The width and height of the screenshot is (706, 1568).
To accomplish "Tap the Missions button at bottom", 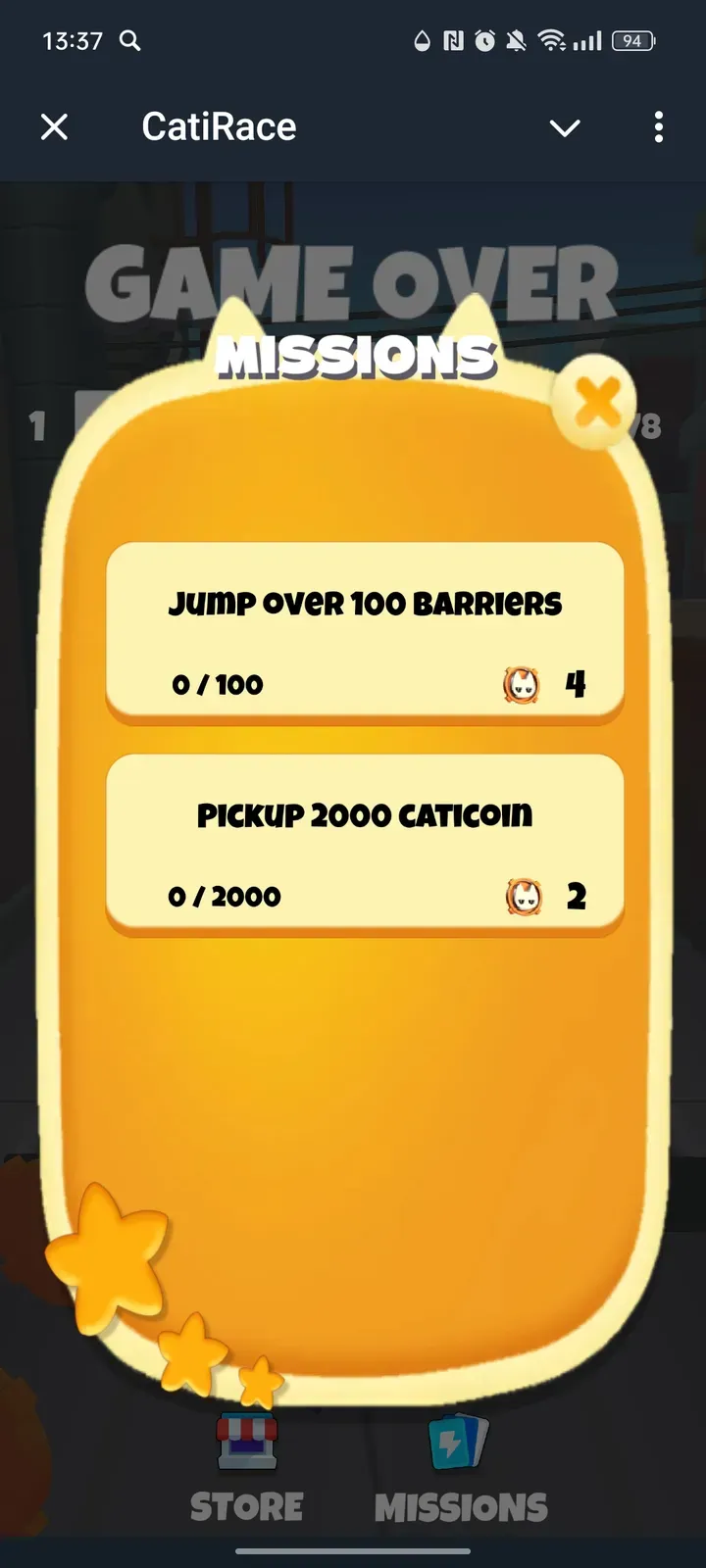I will (460, 1470).
